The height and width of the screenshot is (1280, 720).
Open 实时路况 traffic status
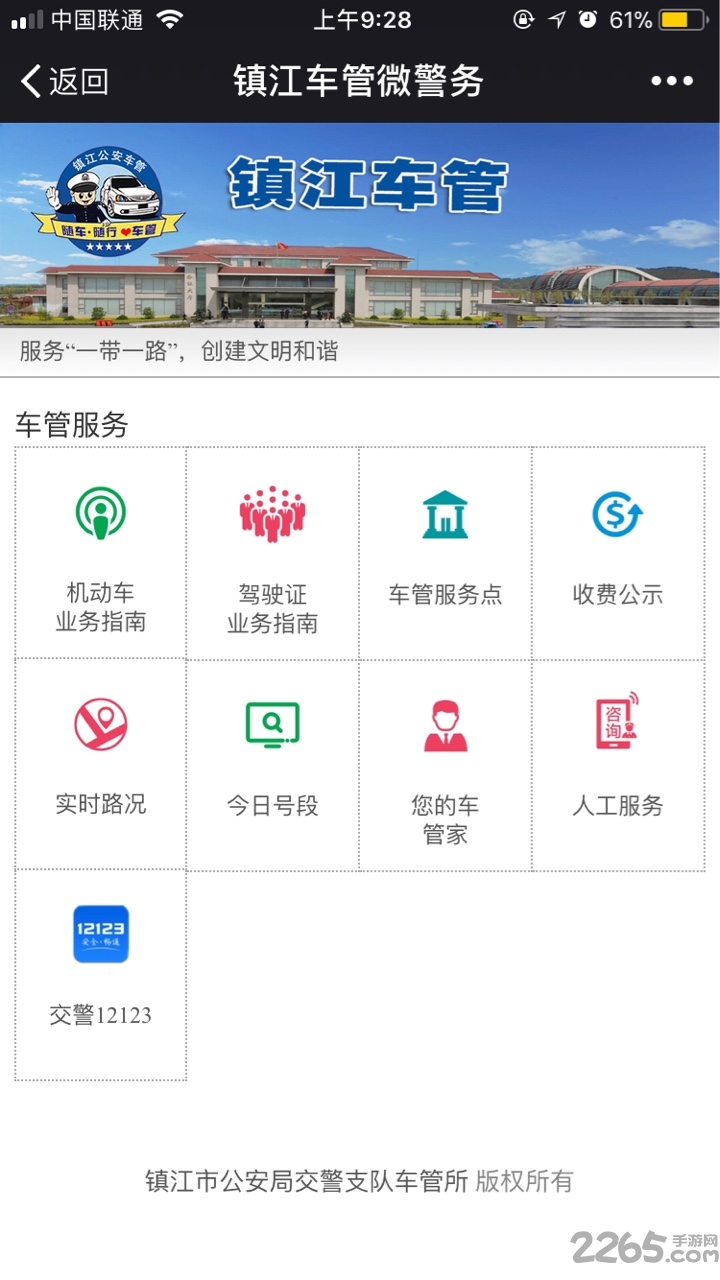coord(100,763)
